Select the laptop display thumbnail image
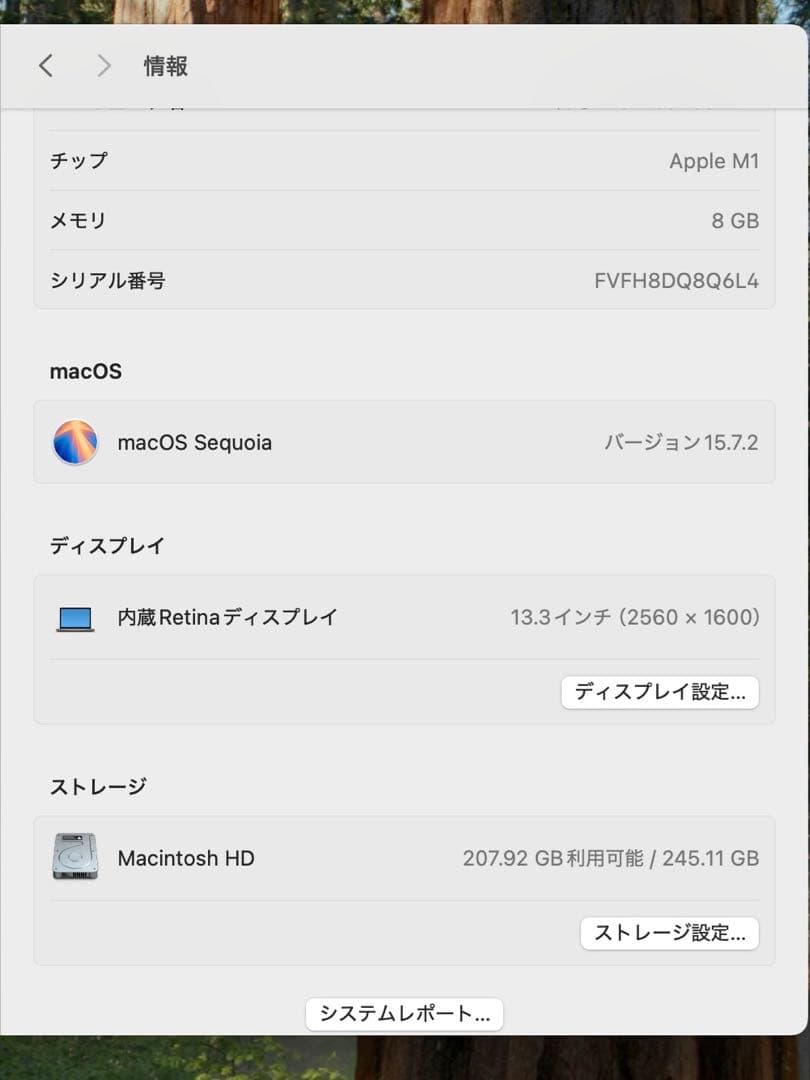Viewport: 810px width, 1080px height. (x=76, y=617)
